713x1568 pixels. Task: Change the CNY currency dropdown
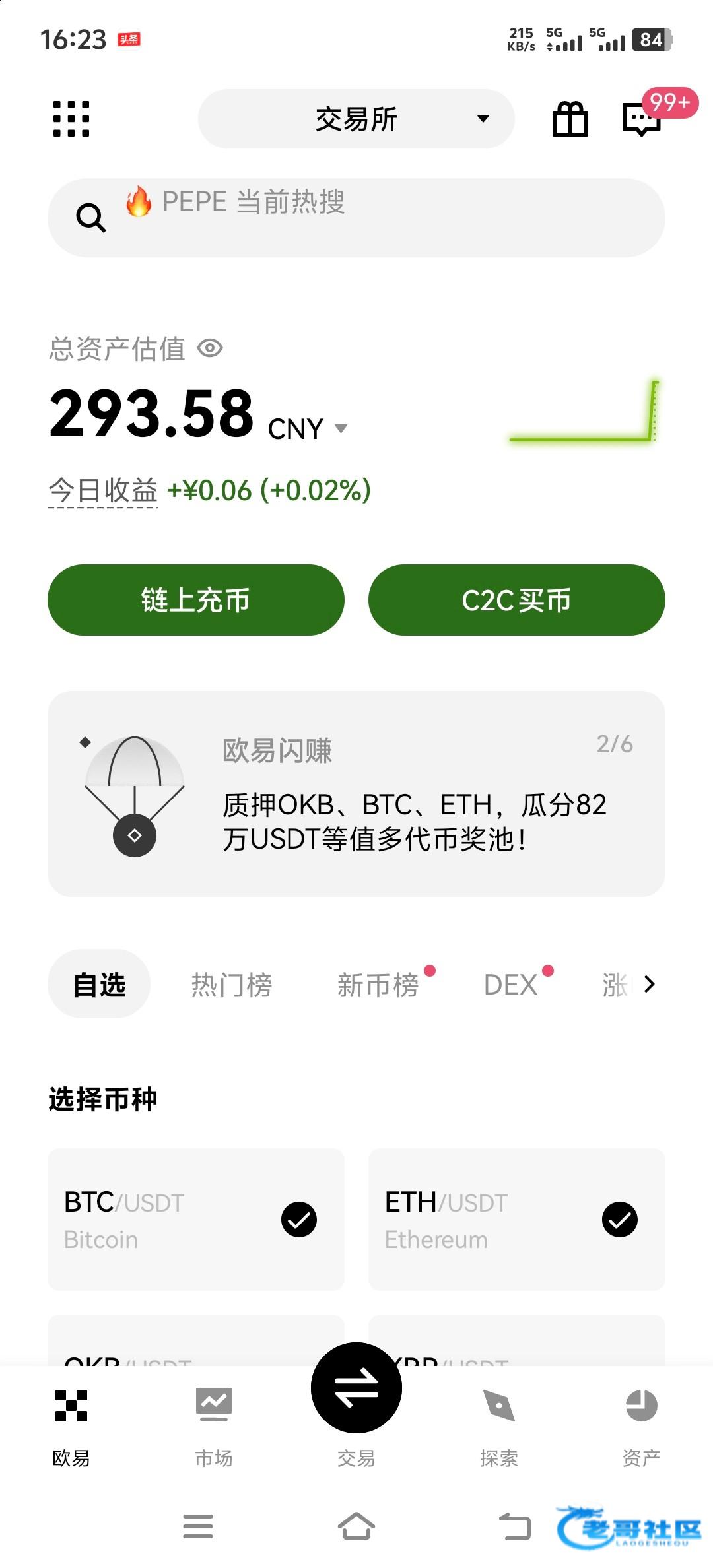pyautogui.click(x=308, y=428)
